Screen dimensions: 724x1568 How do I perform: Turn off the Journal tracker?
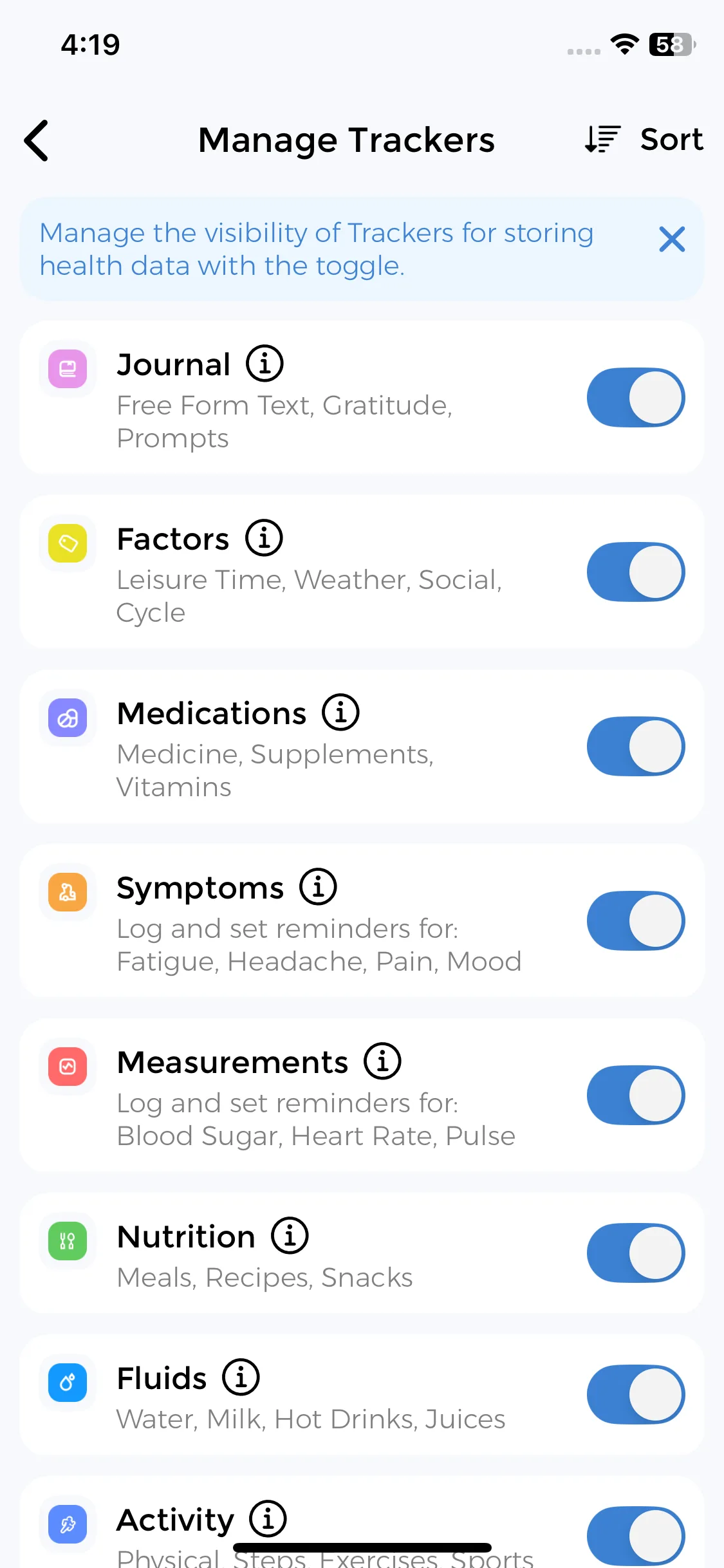pos(635,398)
